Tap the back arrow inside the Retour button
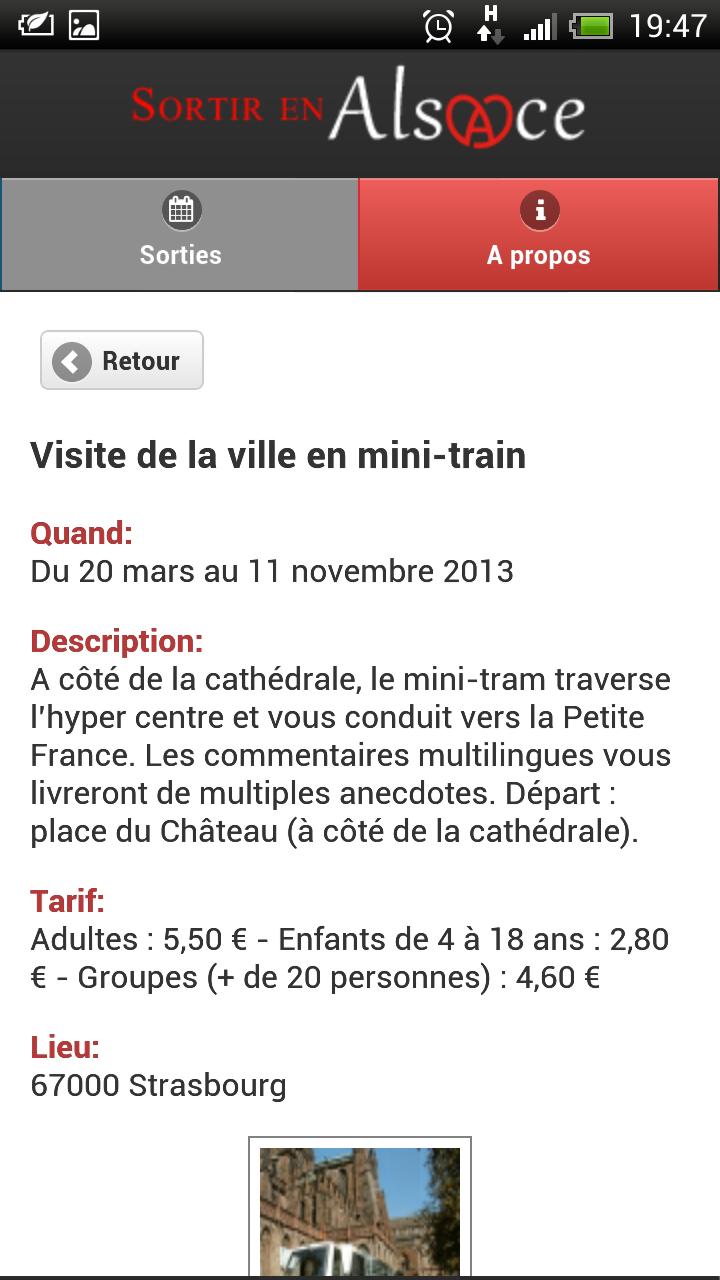 pyautogui.click(x=70, y=360)
